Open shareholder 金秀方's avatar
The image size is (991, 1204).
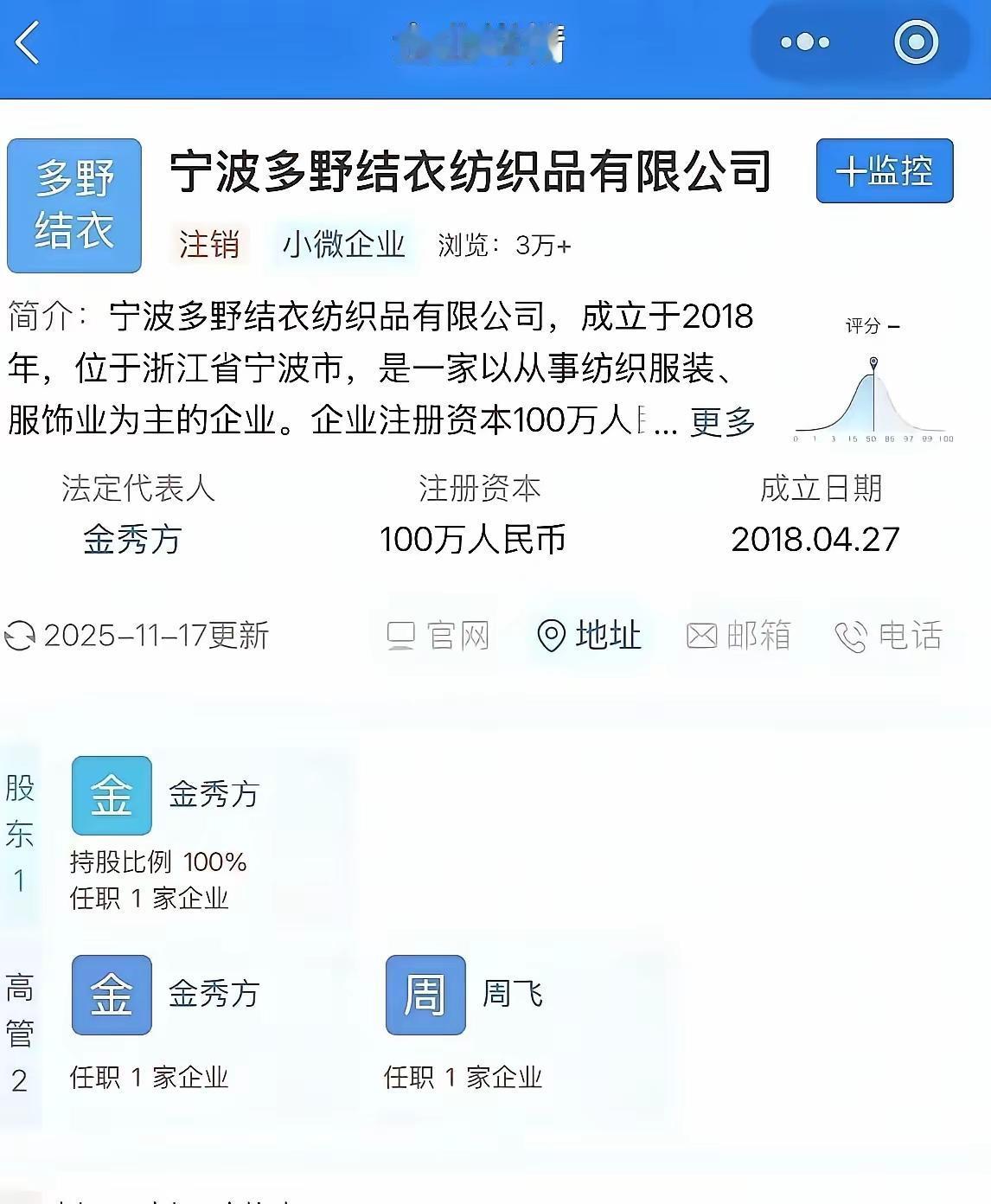pyautogui.click(x=112, y=794)
